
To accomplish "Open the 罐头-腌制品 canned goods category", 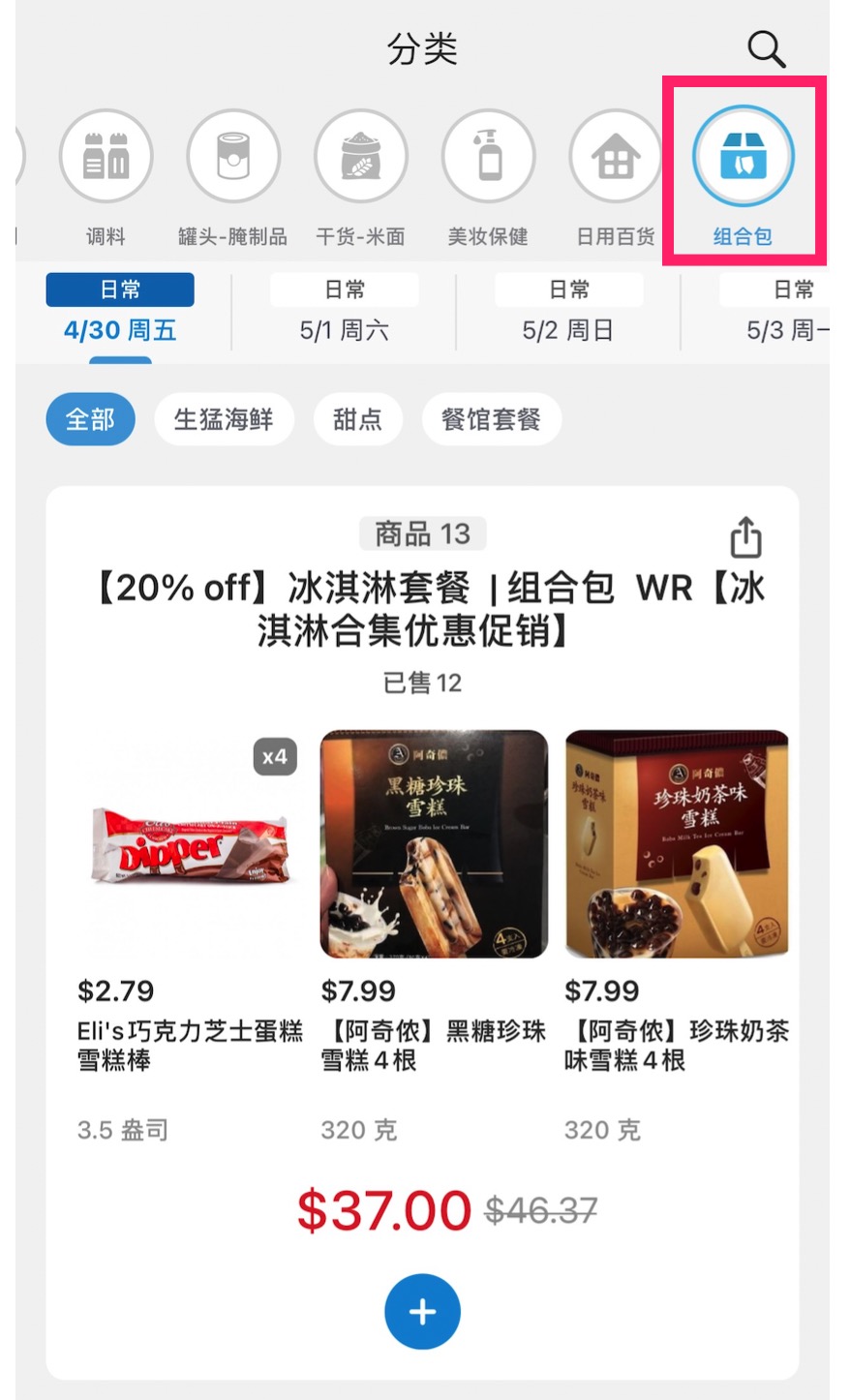I will (233, 156).
